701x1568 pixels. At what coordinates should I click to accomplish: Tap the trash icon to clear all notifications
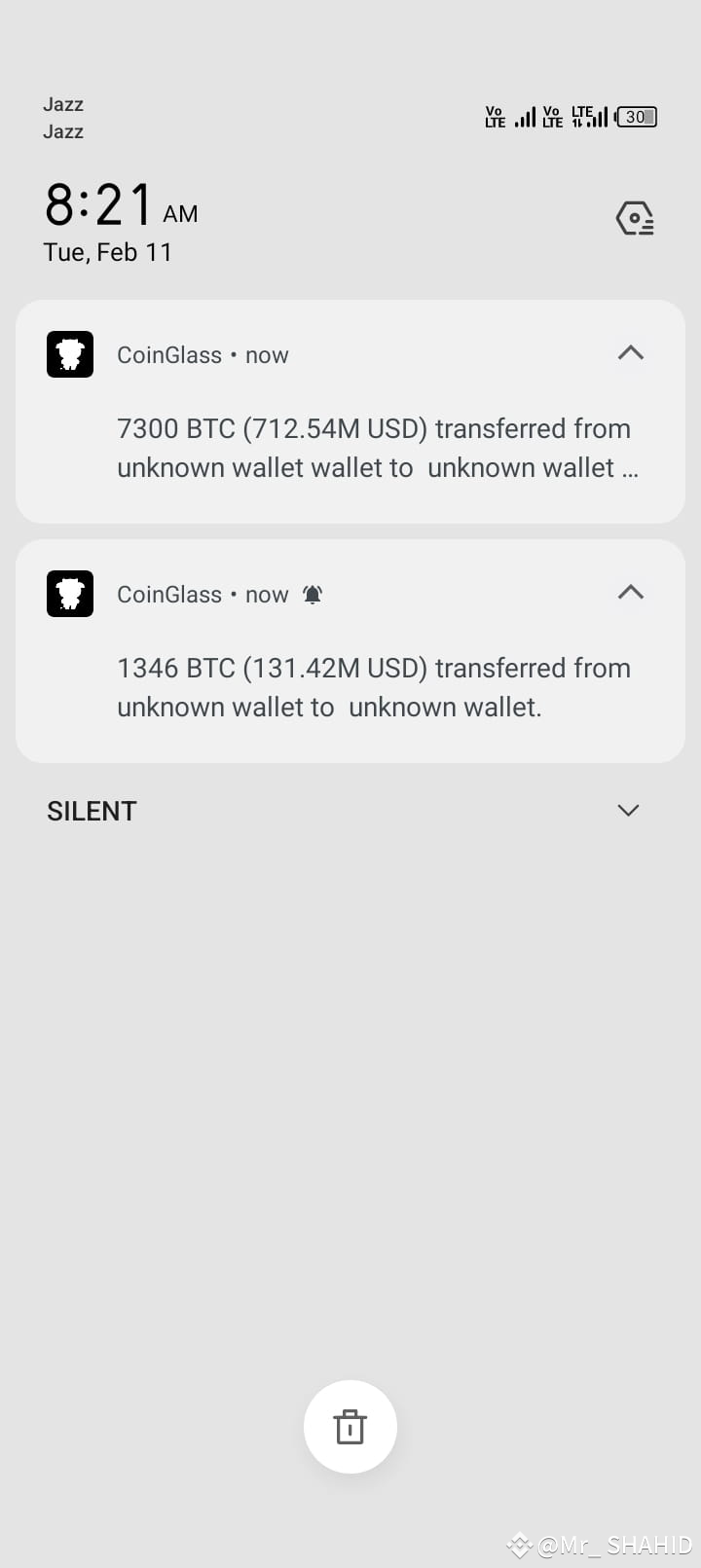(x=350, y=1426)
